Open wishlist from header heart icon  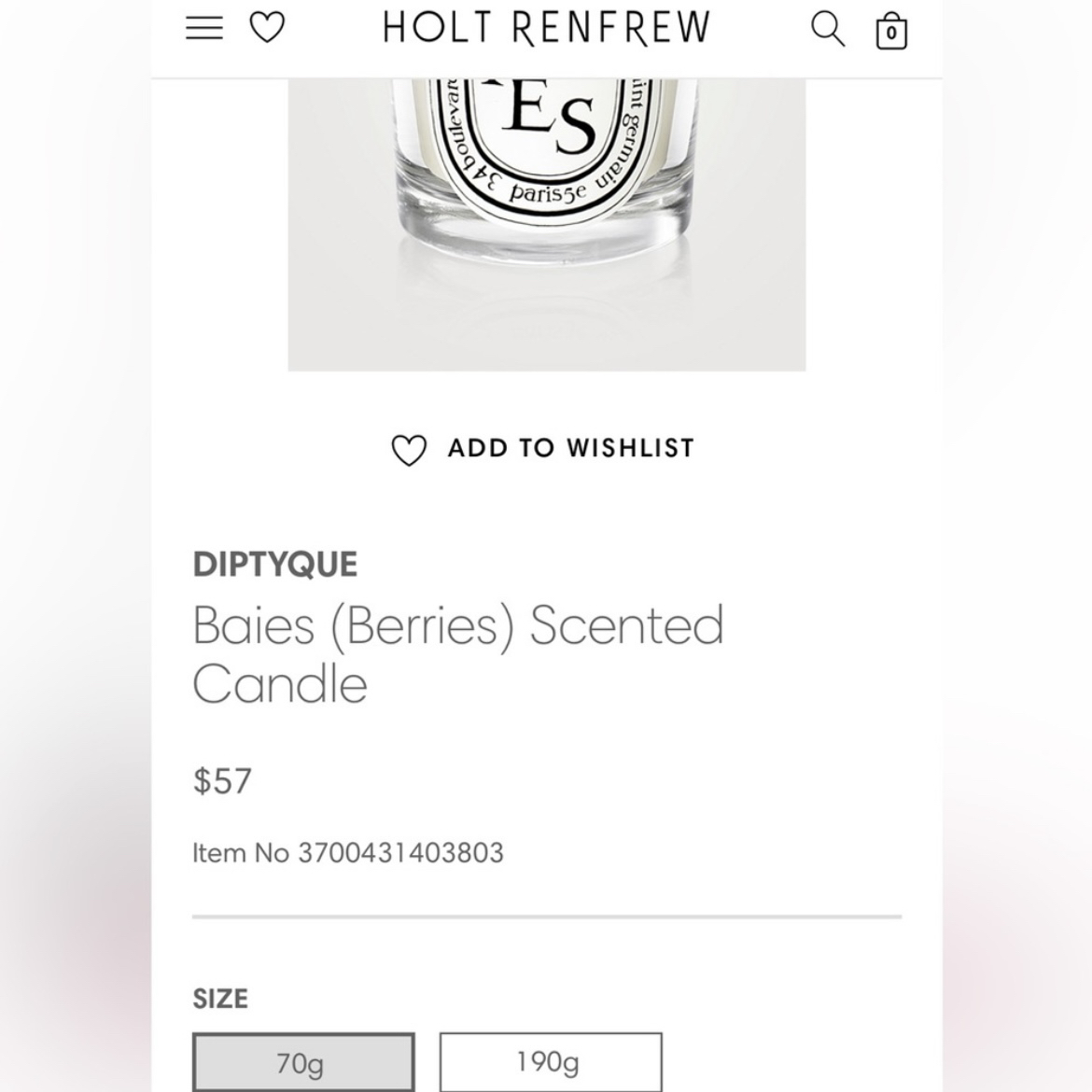[x=267, y=28]
